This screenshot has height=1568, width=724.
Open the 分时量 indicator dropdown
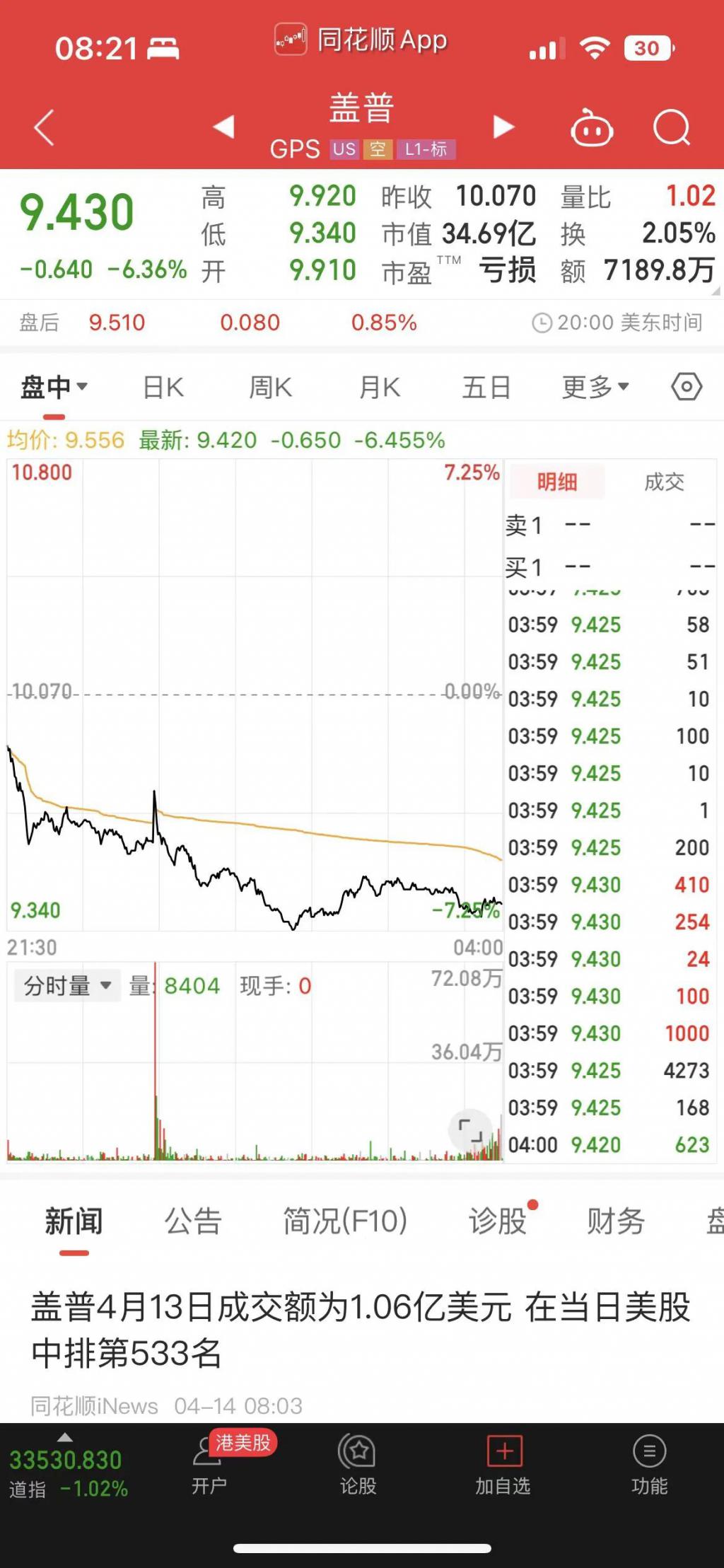pos(67,985)
